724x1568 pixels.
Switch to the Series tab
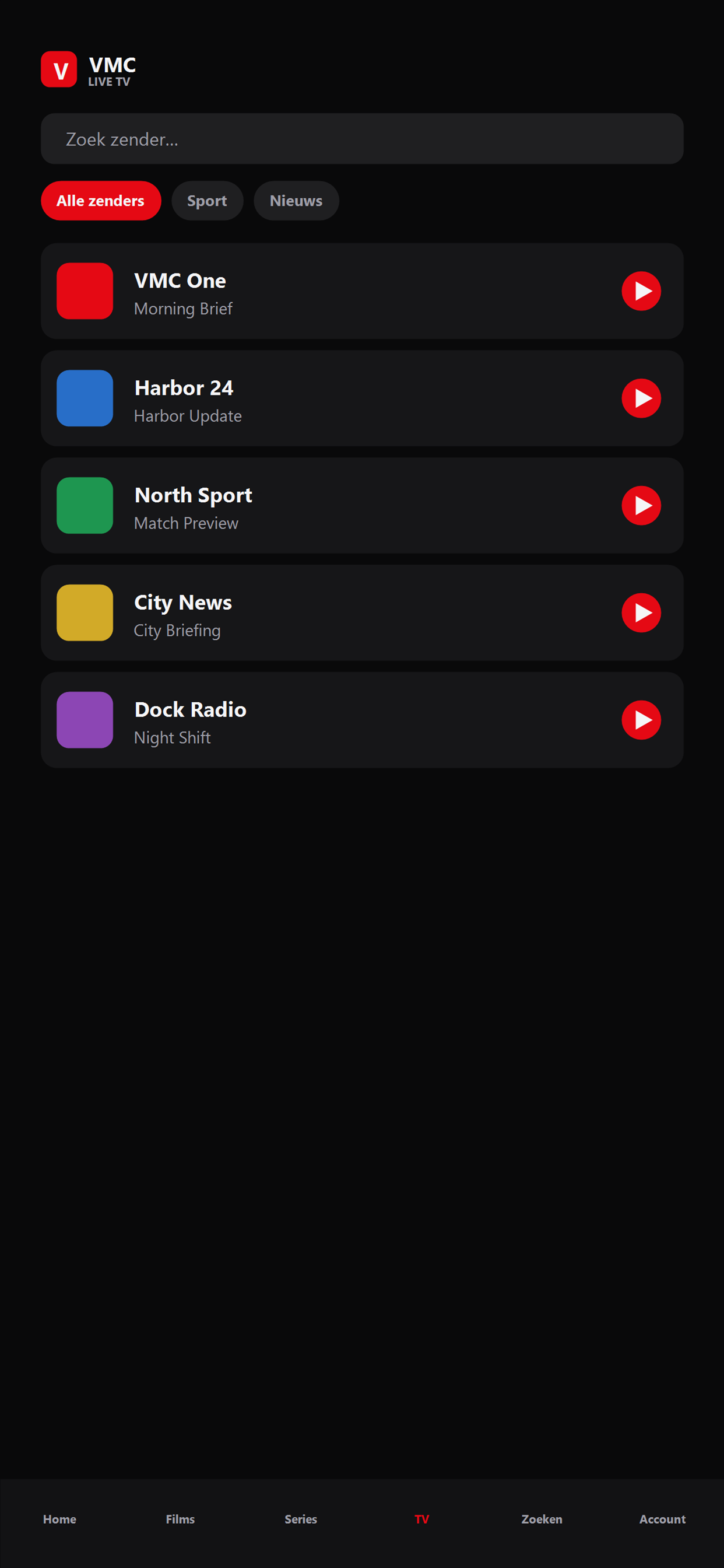pyautogui.click(x=301, y=1518)
